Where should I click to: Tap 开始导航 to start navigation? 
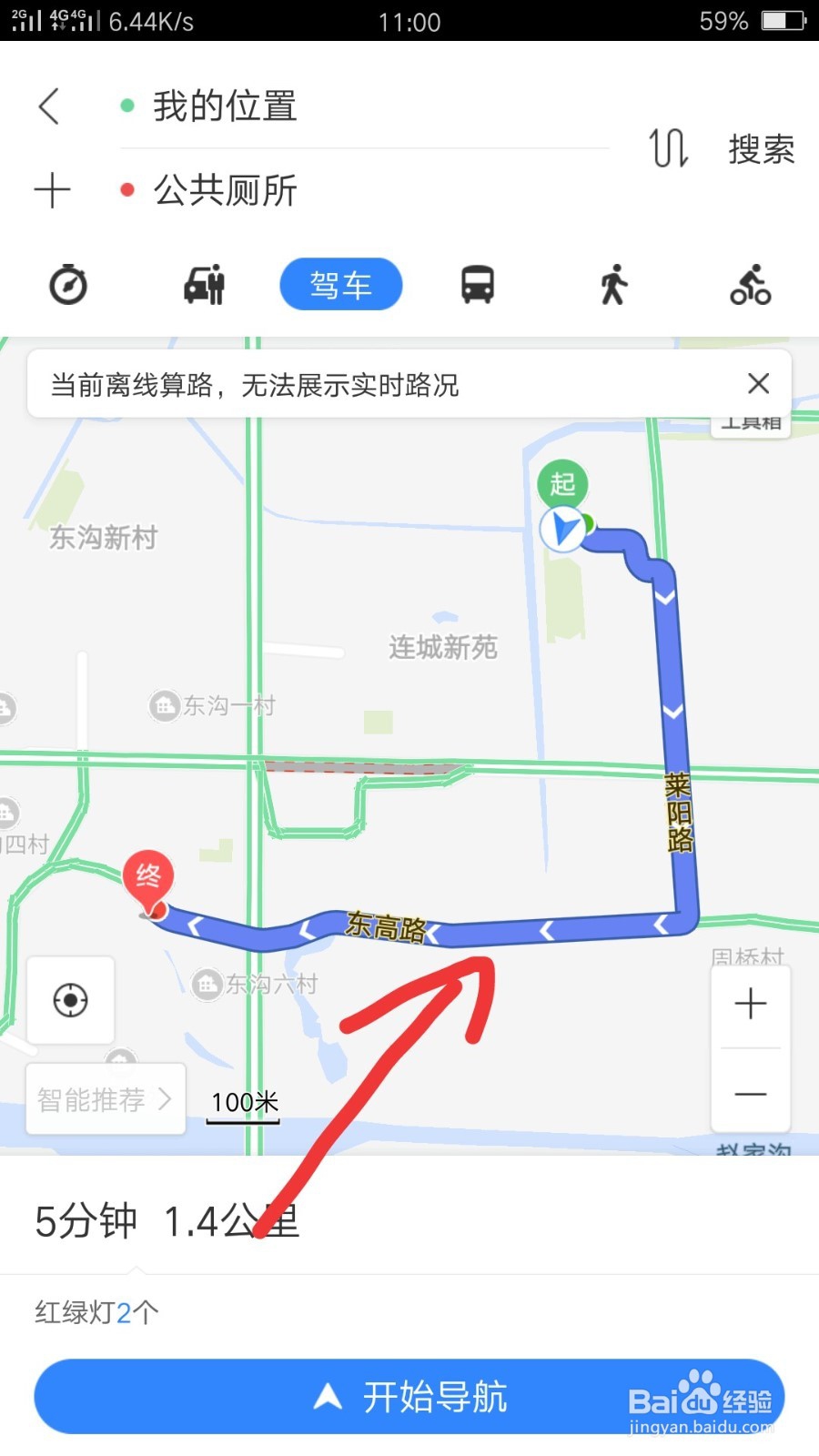tap(409, 1397)
